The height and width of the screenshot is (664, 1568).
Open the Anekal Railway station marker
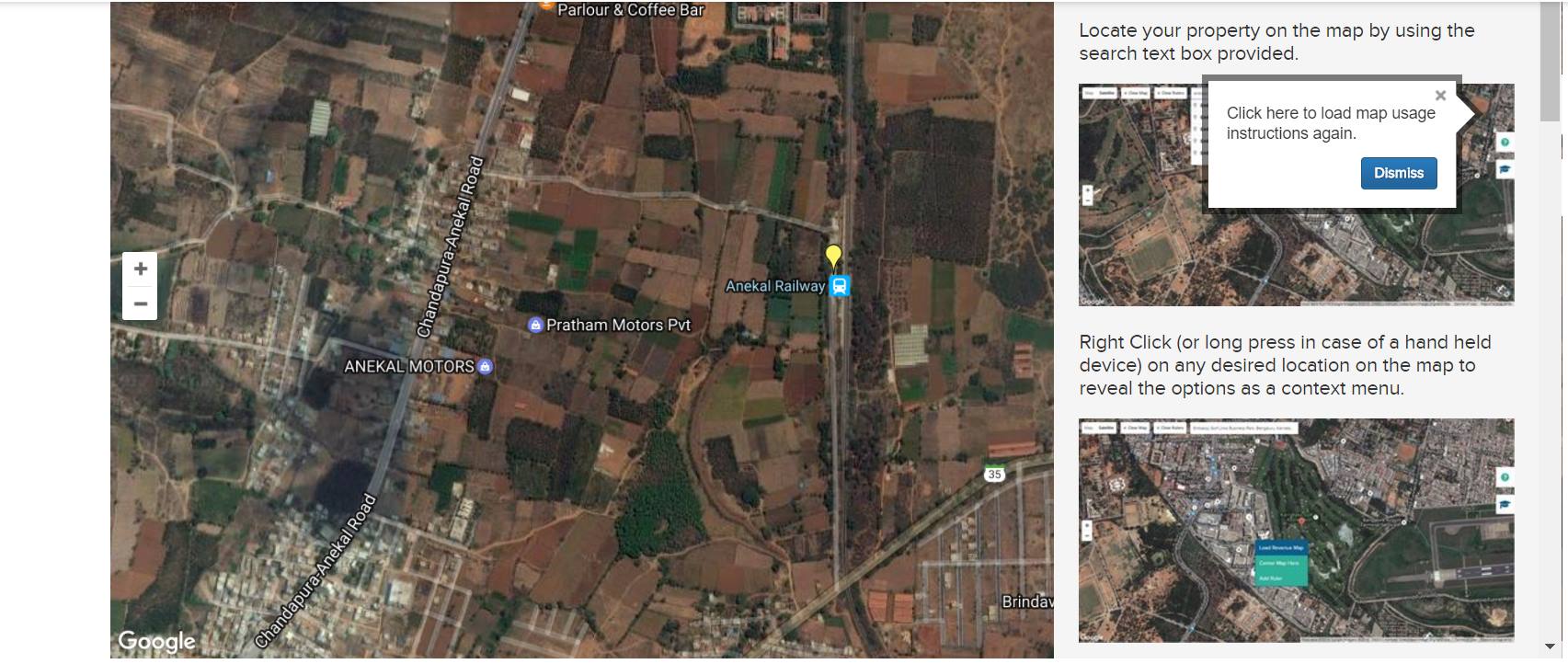839,286
